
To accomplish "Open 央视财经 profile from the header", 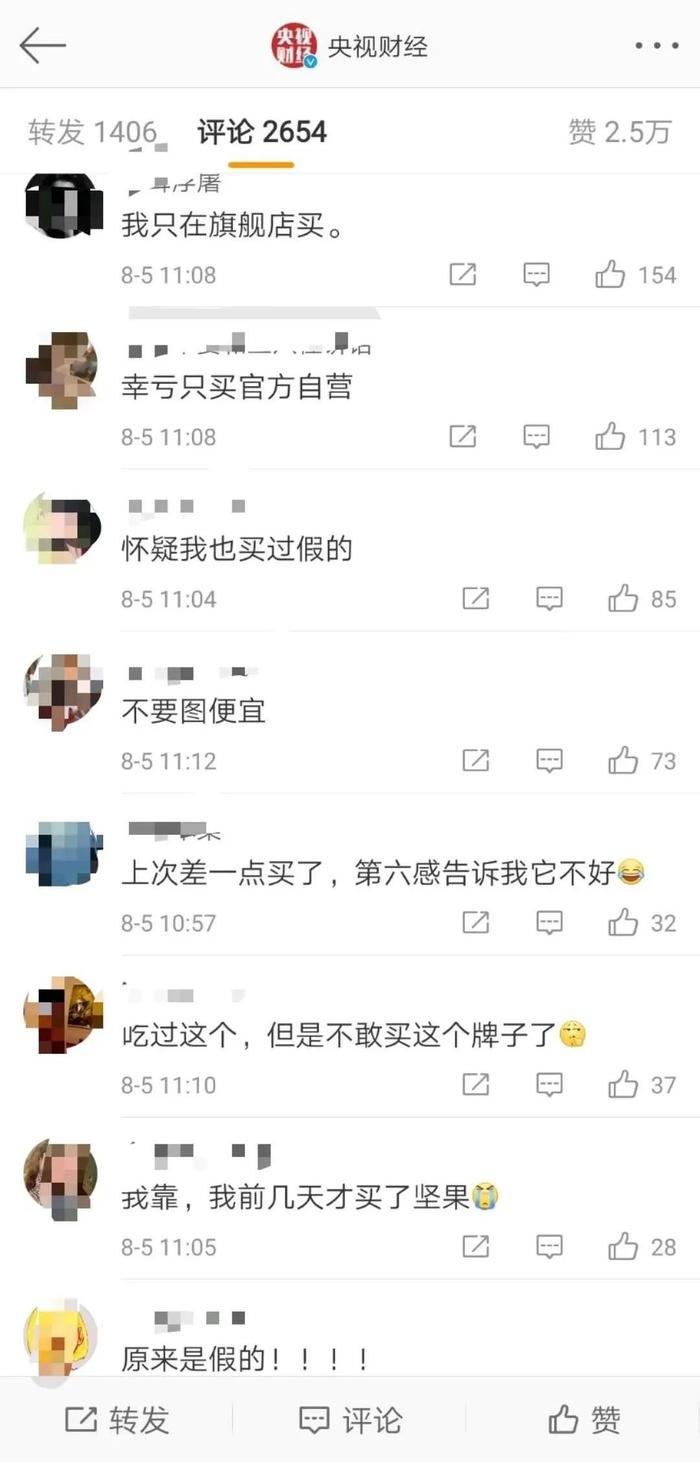I will (350, 46).
